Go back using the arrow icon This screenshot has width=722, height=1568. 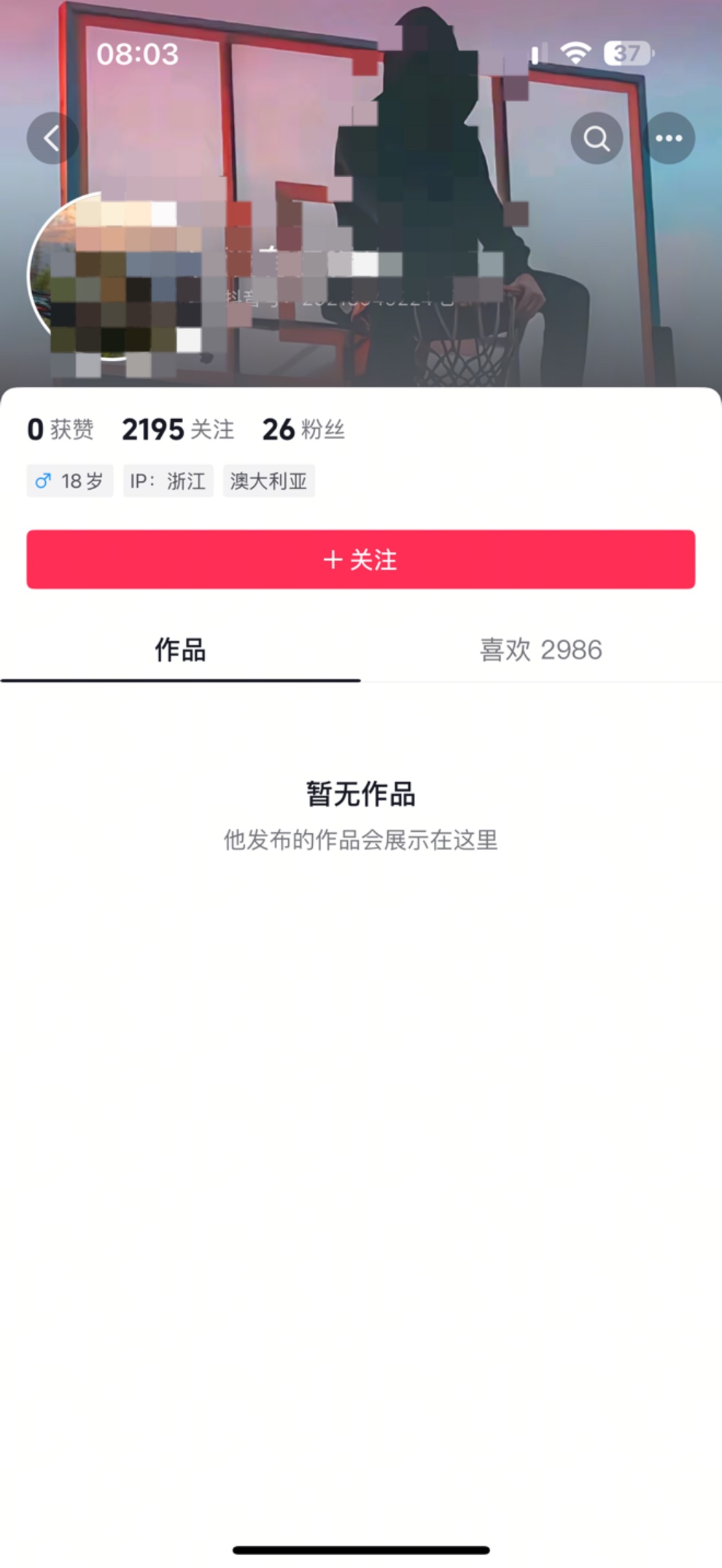[53, 138]
